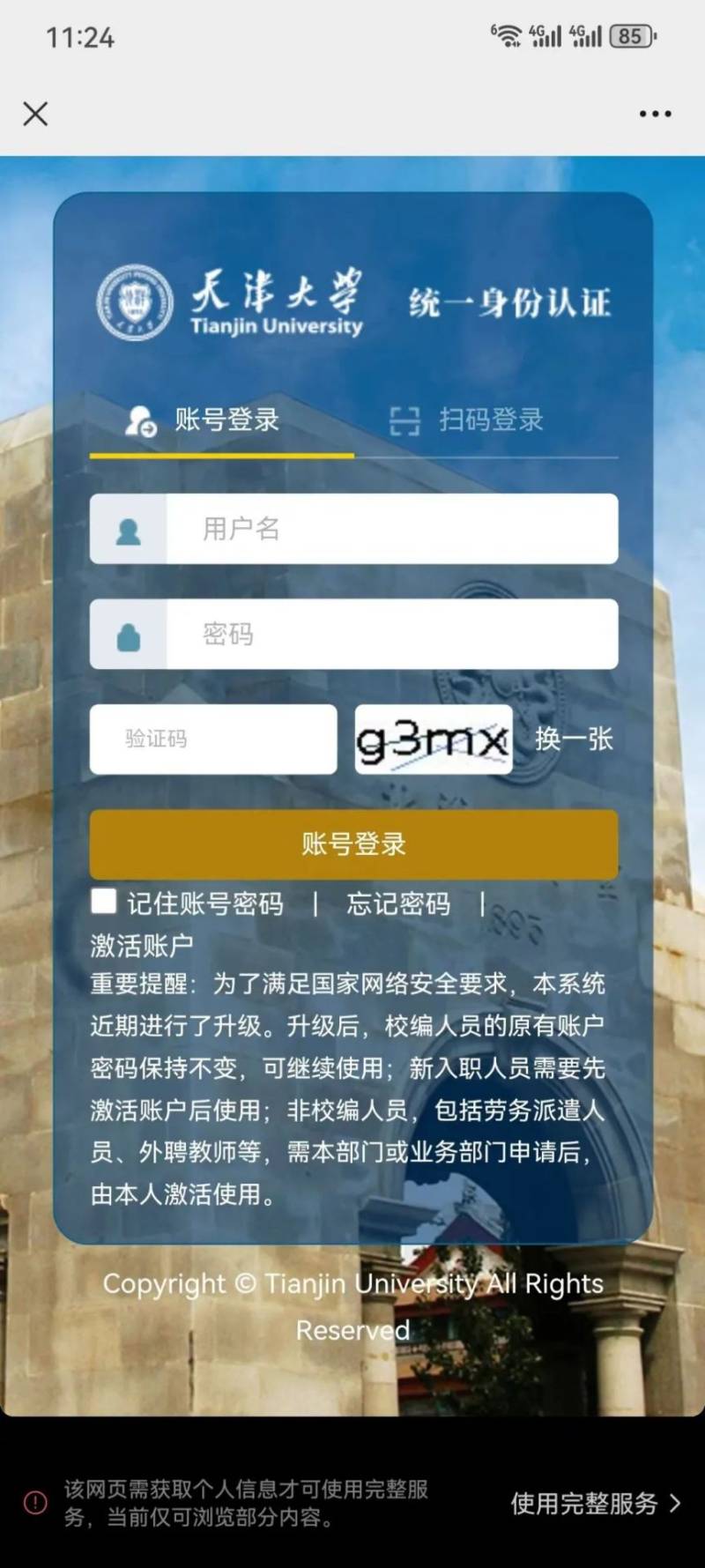Screen dimensions: 705x1568
Task: Select the 账号登录 tab
Action: point(204,420)
